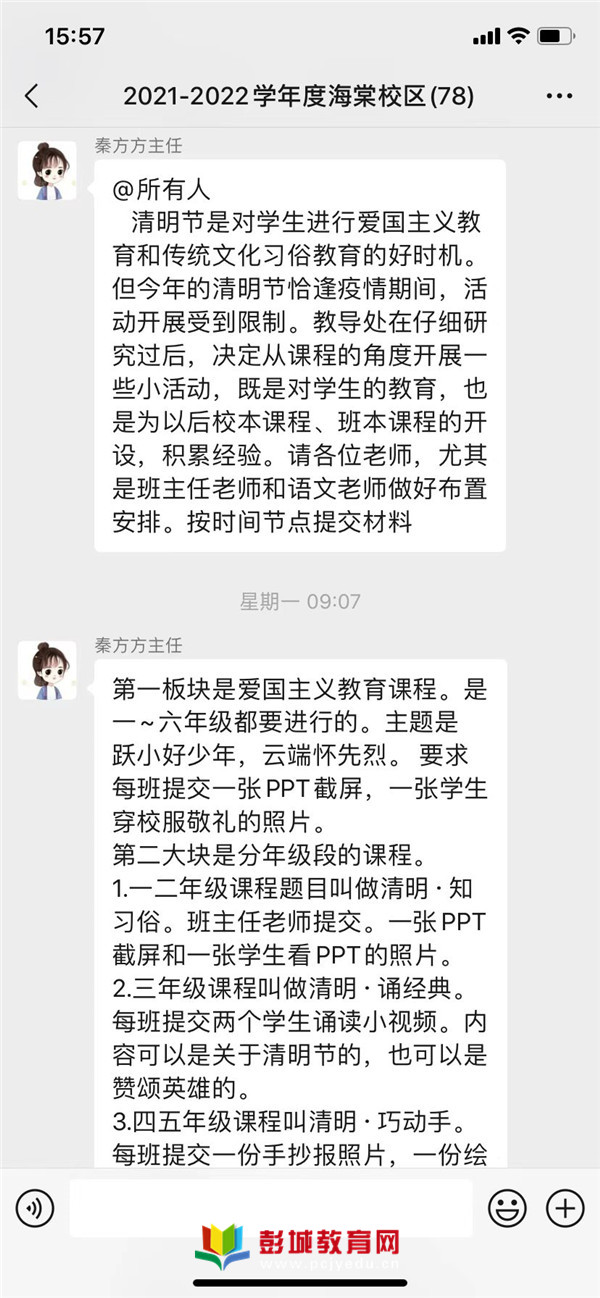Go back to the chat list

32,96
